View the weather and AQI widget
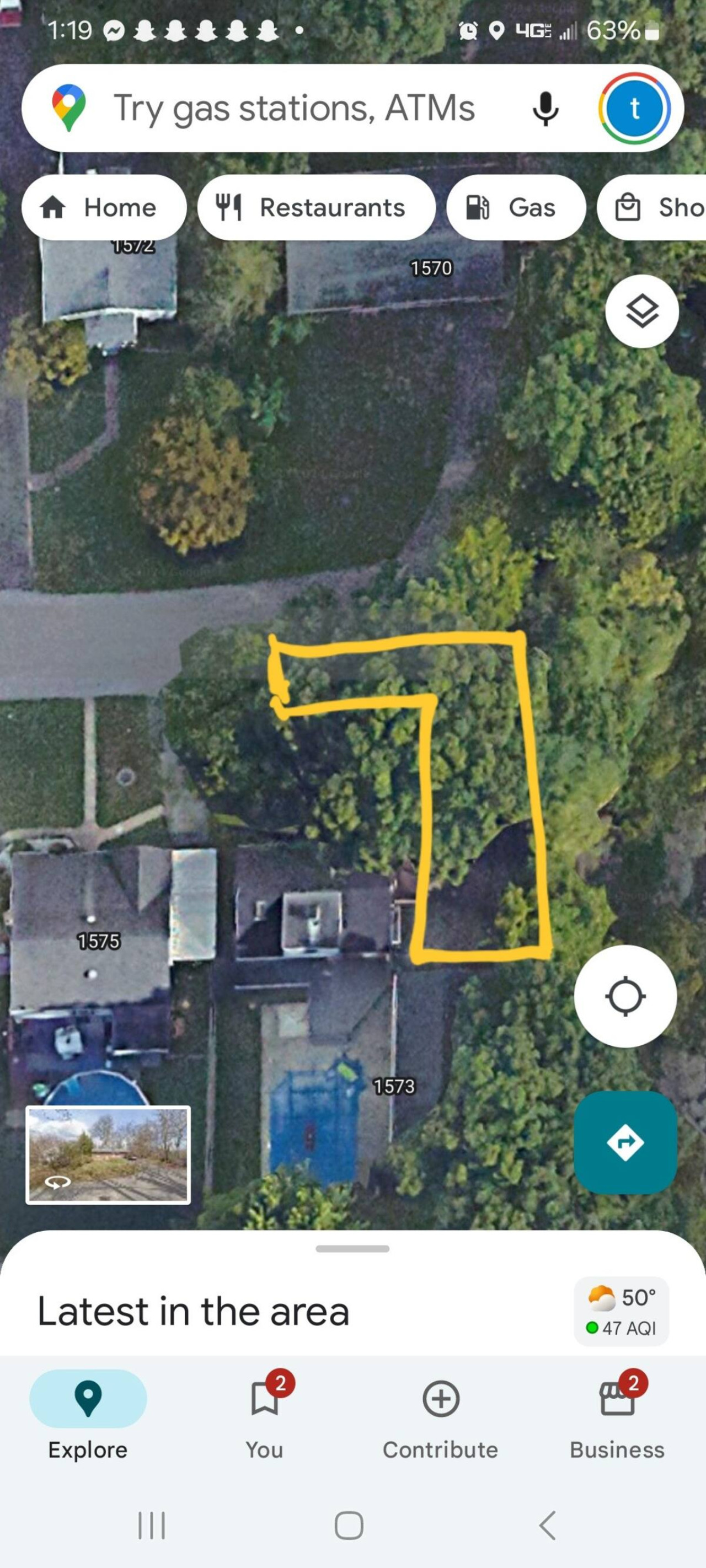This screenshot has height=1568, width=706. pyautogui.click(x=621, y=1311)
